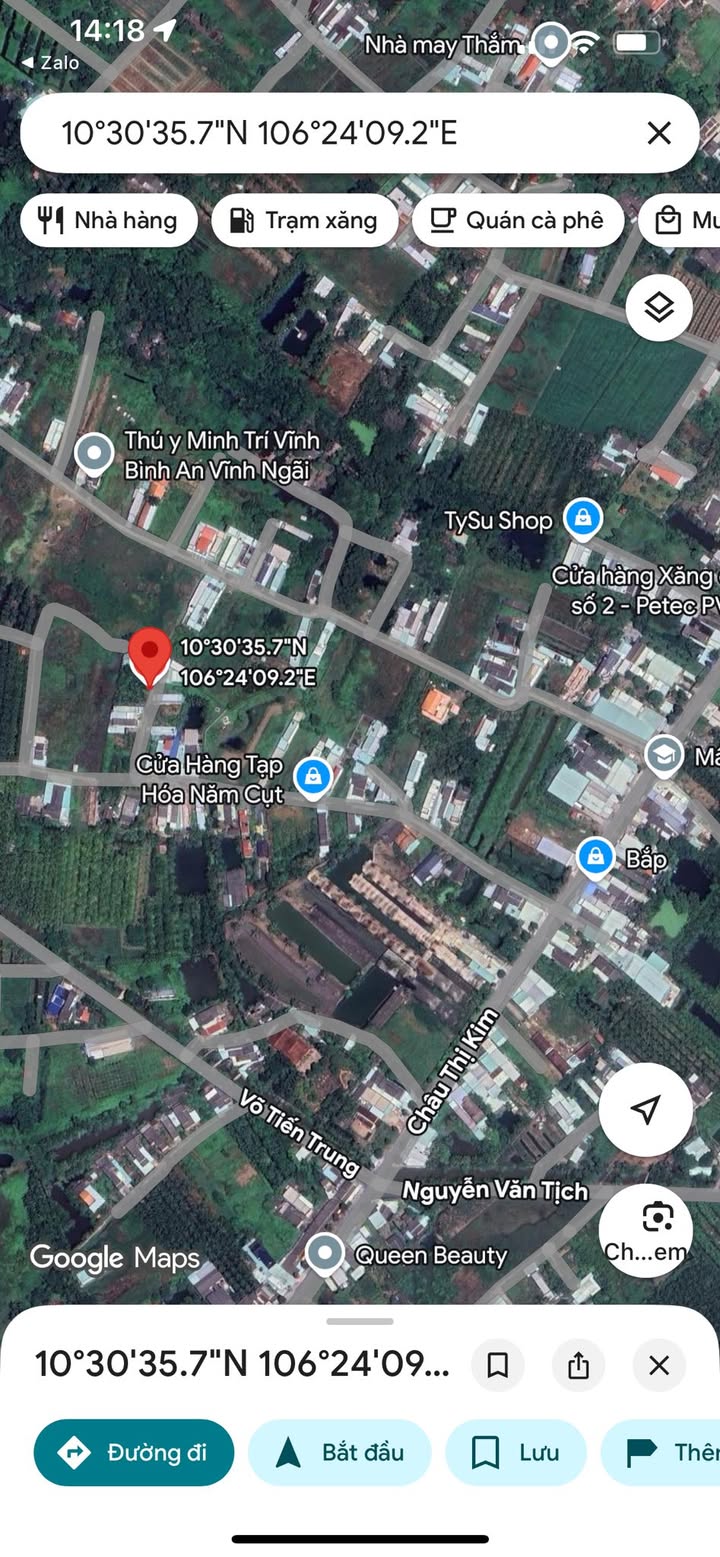
Task: Share this dropped pin location
Action: [x=578, y=1365]
